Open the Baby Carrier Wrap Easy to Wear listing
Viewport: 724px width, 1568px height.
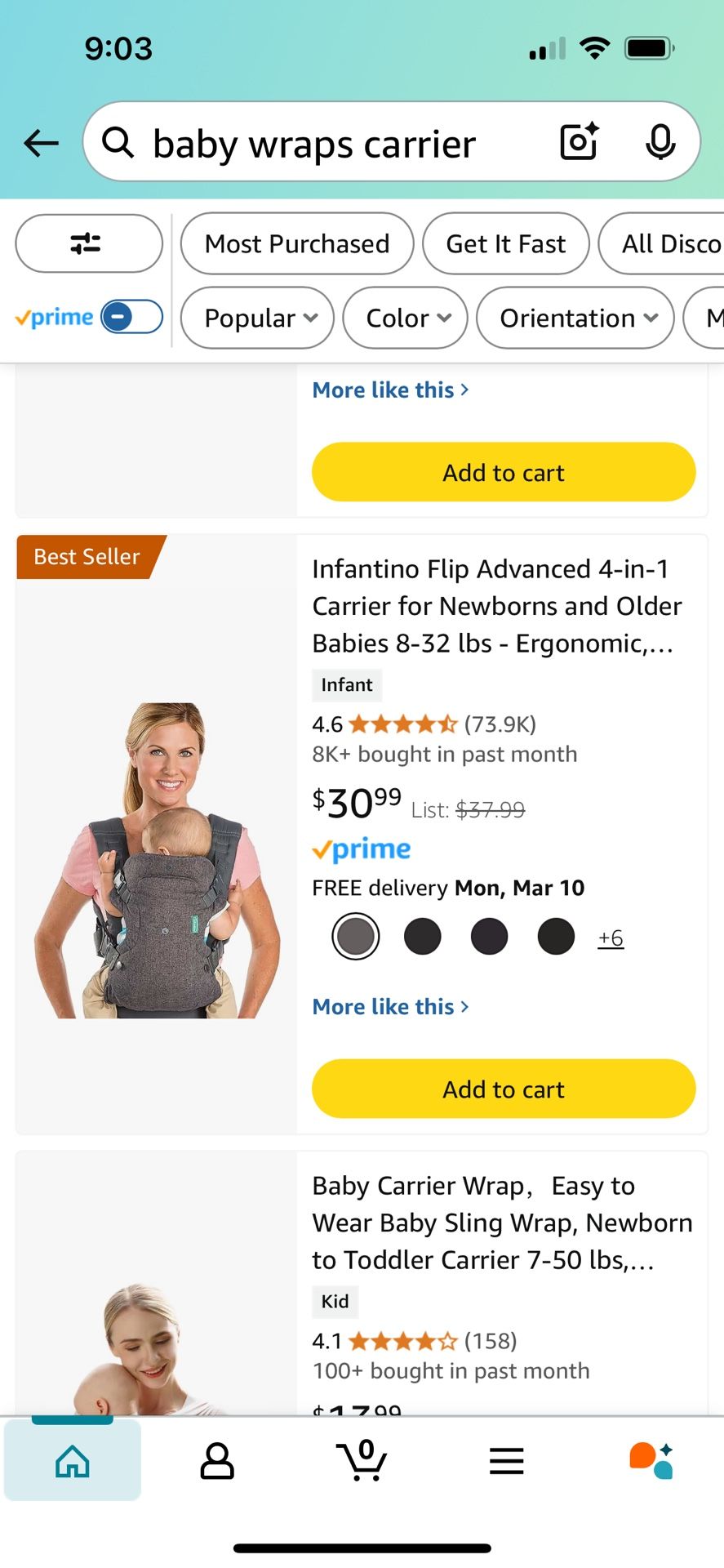click(502, 1223)
